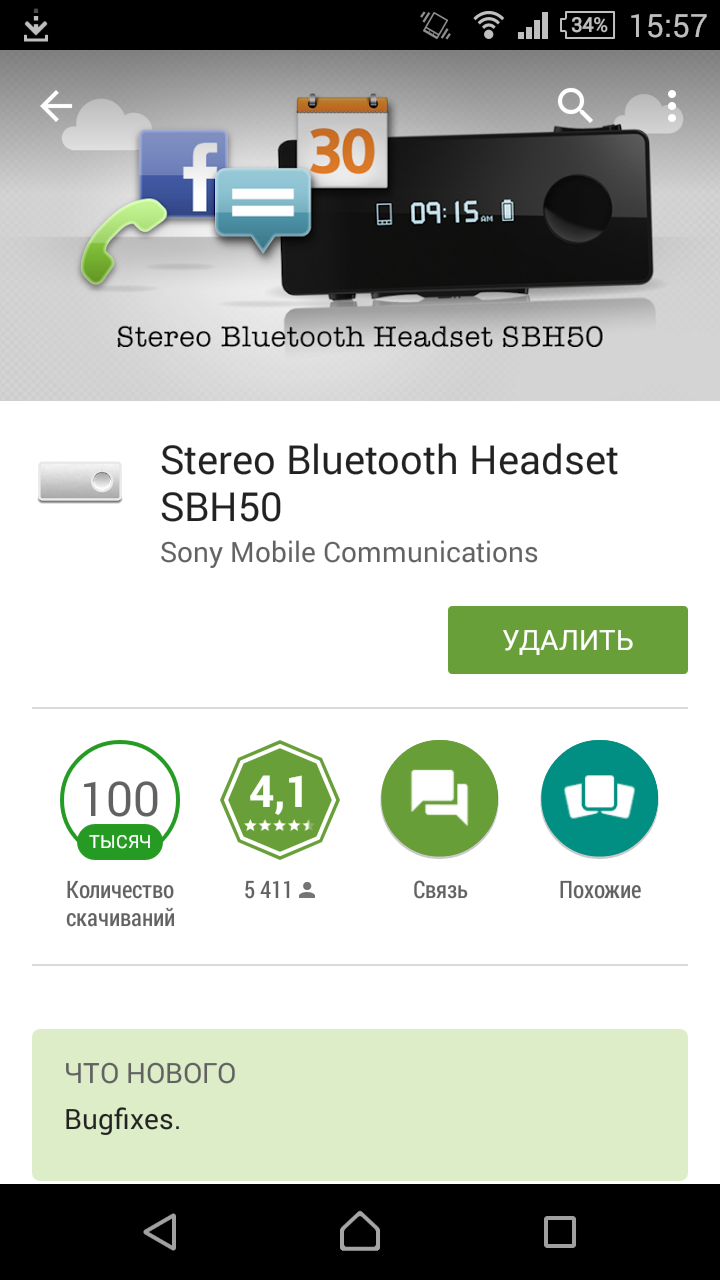This screenshot has width=720, height=1280.
Task: Go back using the top arrow
Action: (x=57, y=106)
